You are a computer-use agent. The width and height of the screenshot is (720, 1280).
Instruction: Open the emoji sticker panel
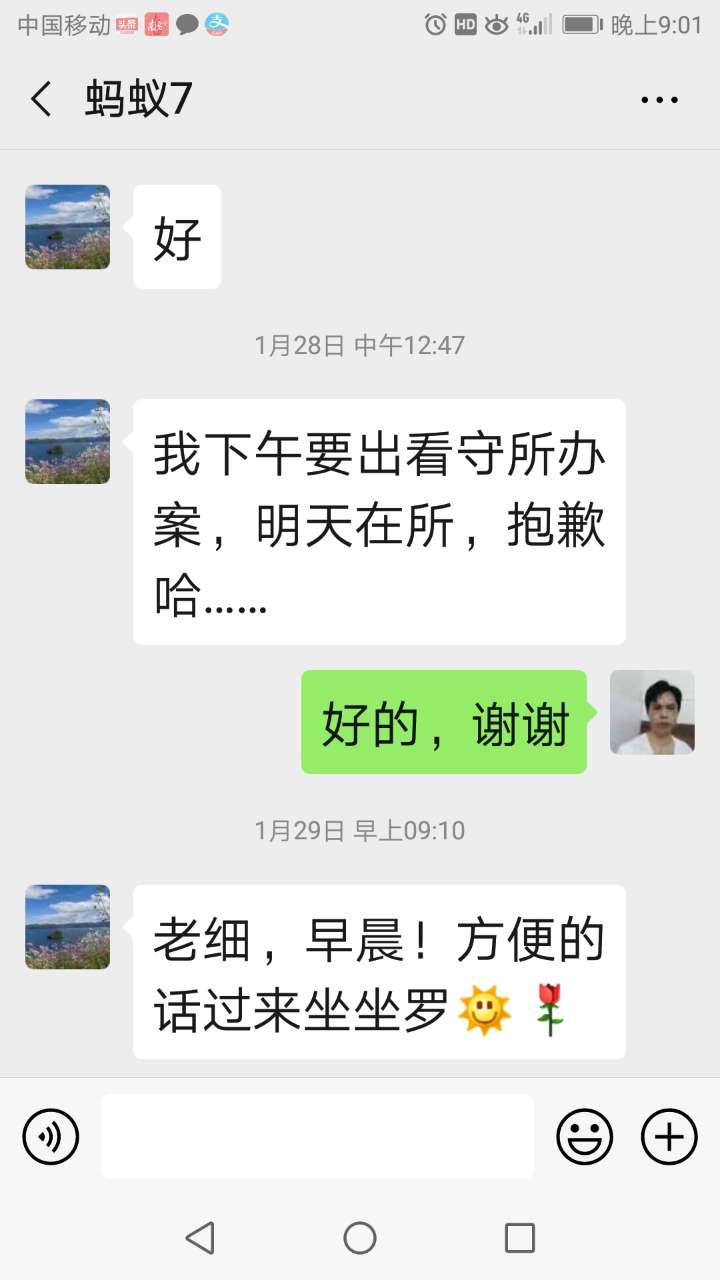(x=584, y=1137)
